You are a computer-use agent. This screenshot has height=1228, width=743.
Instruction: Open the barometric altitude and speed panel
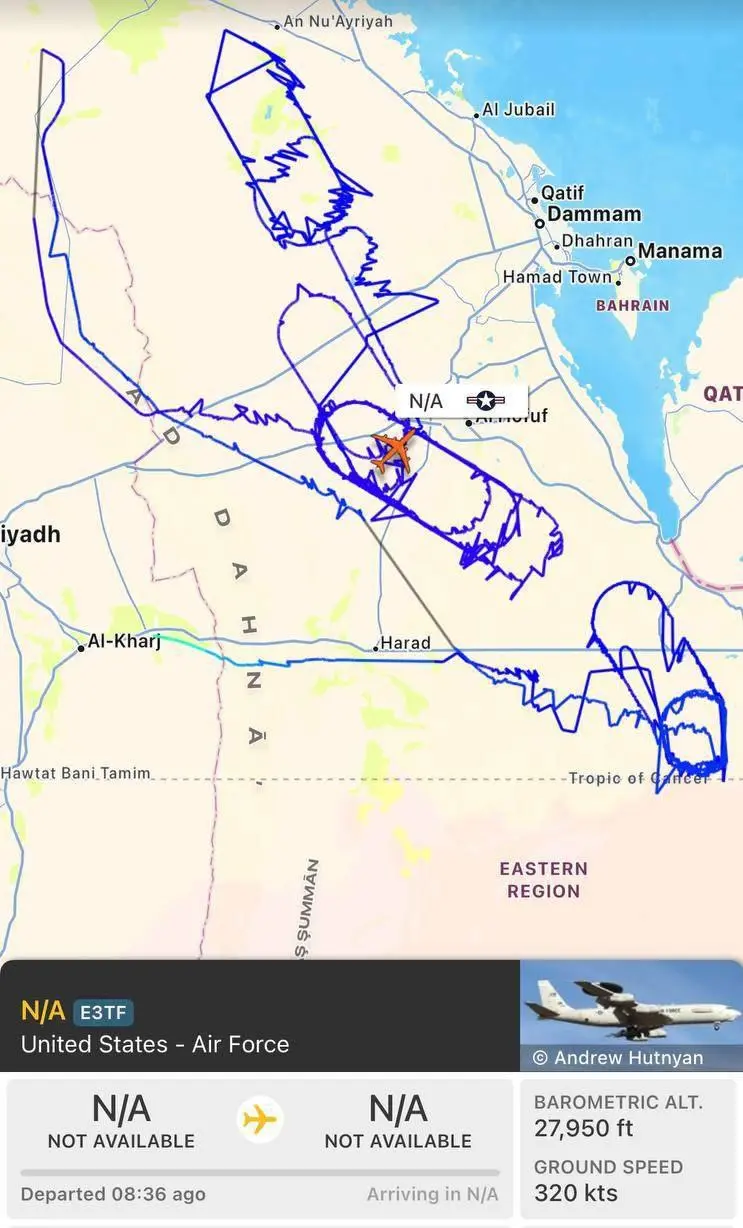coord(628,1150)
